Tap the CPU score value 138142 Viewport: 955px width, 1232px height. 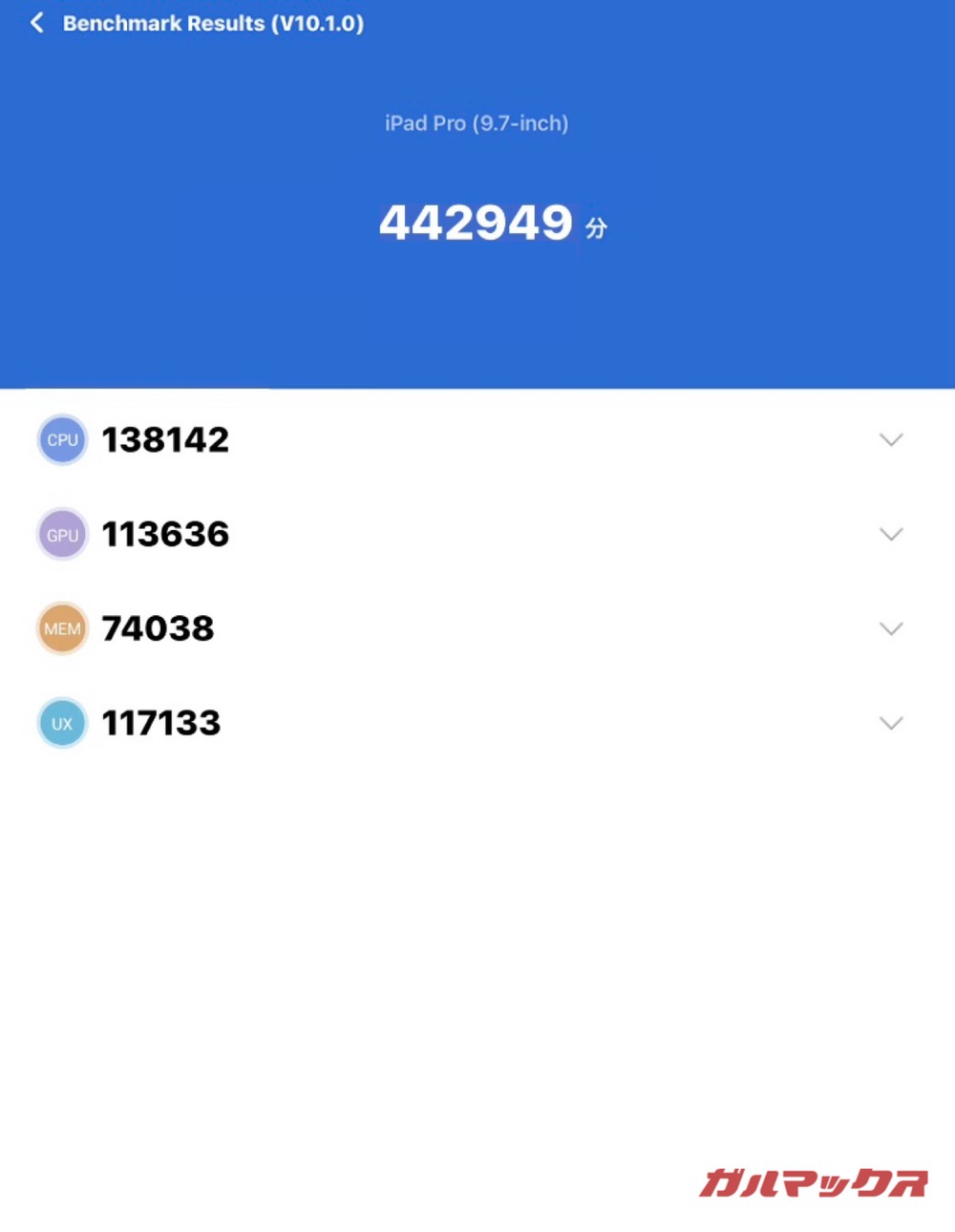point(165,439)
